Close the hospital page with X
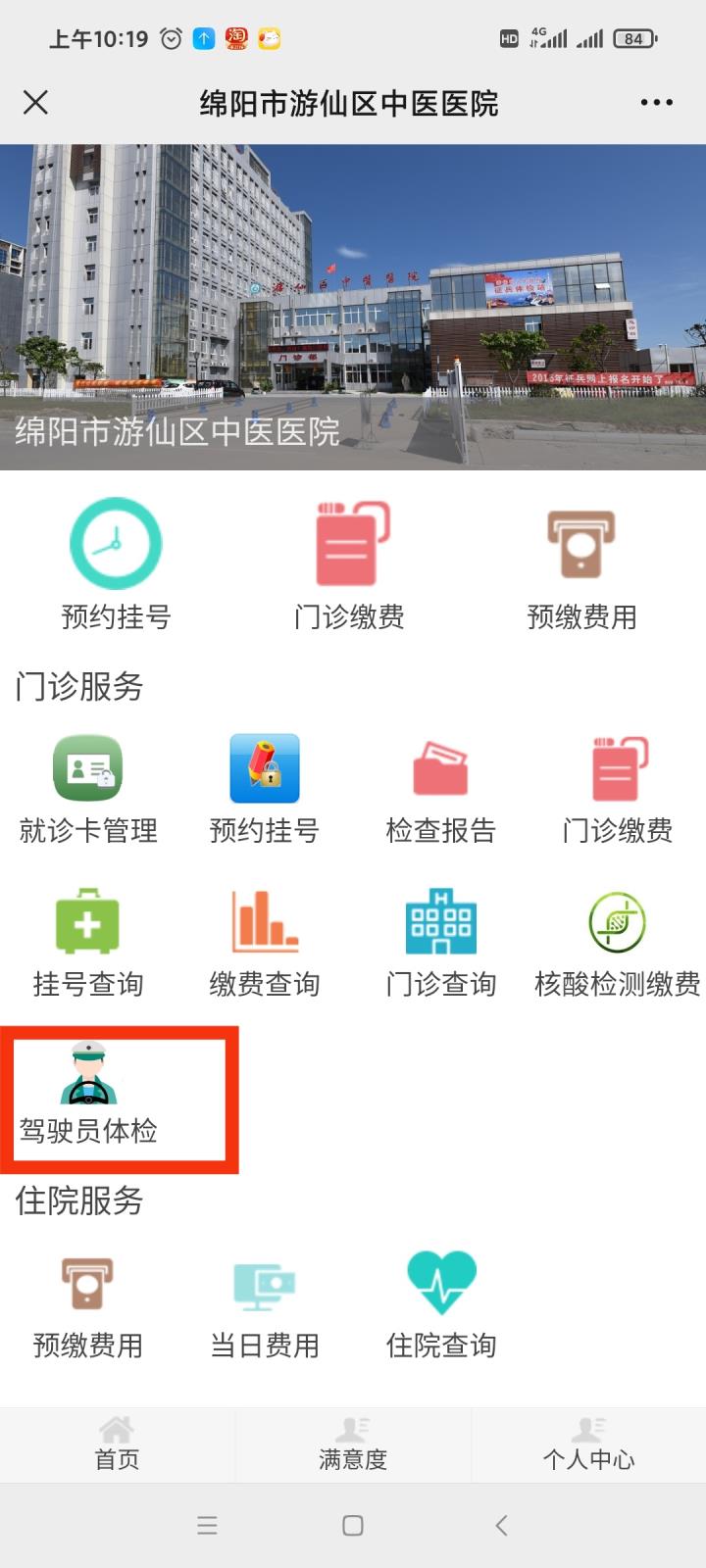The height and width of the screenshot is (1568, 706). (x=36, y=102)
